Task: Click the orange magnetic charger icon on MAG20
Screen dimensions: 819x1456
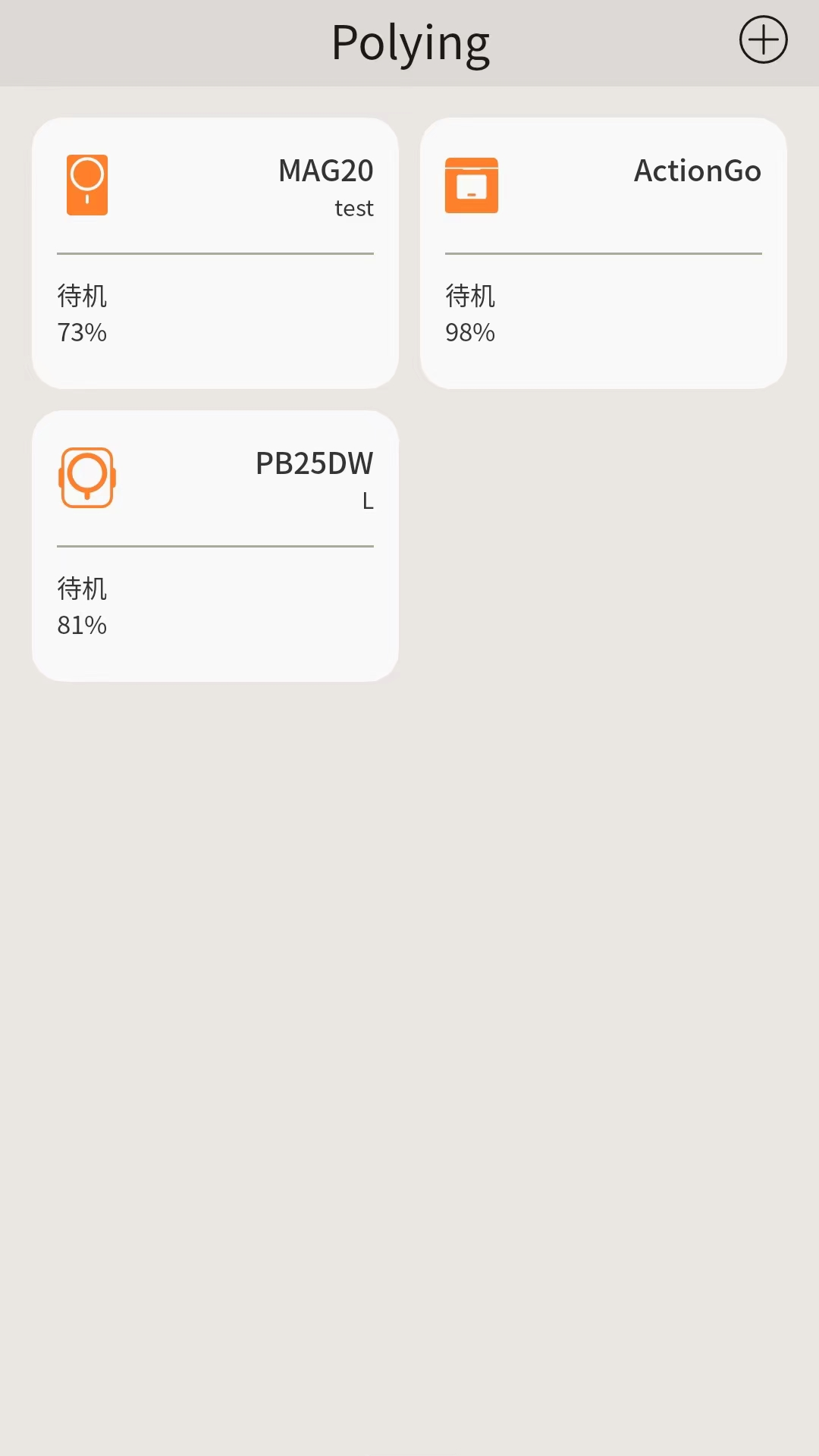Action: point(87,184)
